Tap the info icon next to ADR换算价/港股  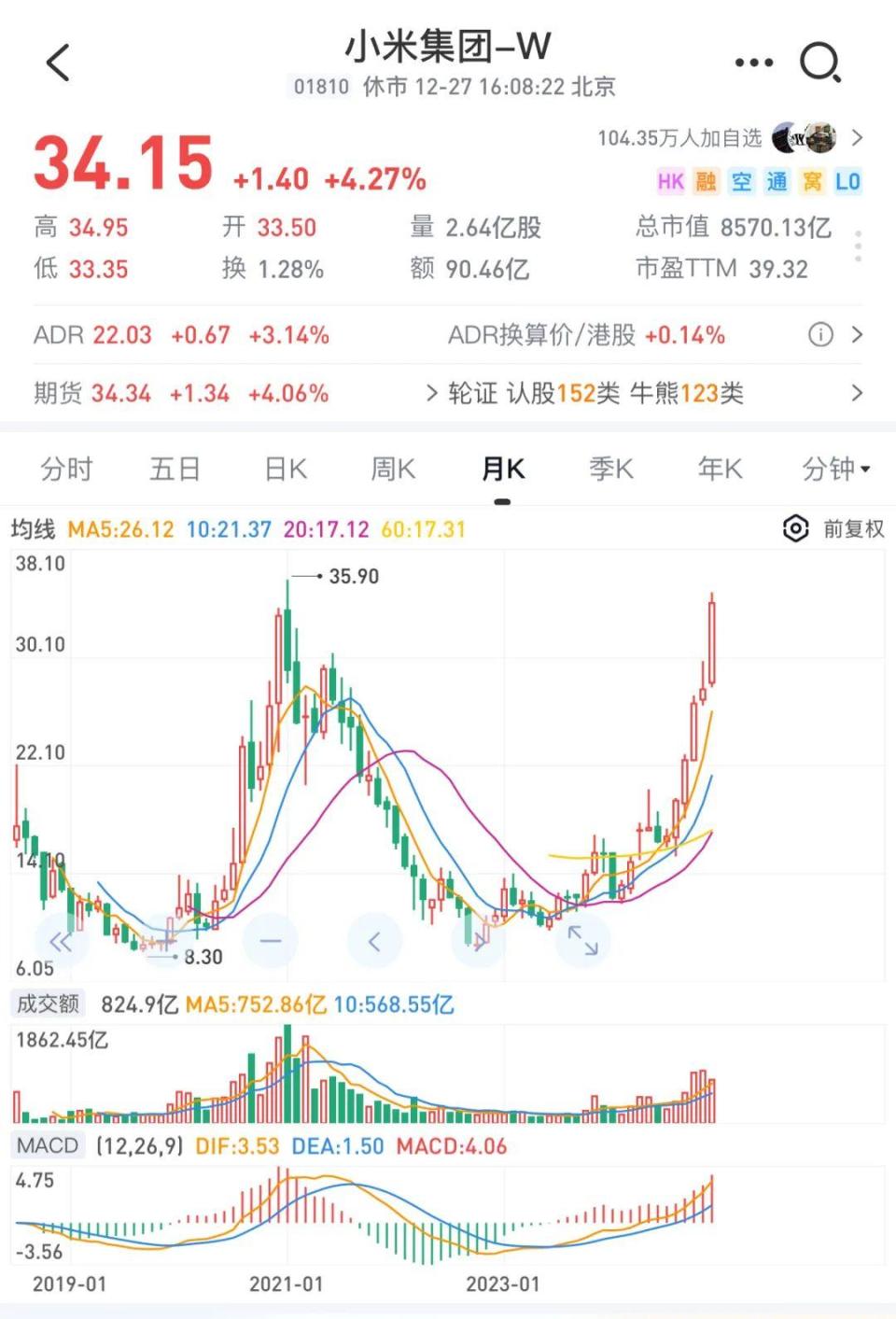coord(819,334)
